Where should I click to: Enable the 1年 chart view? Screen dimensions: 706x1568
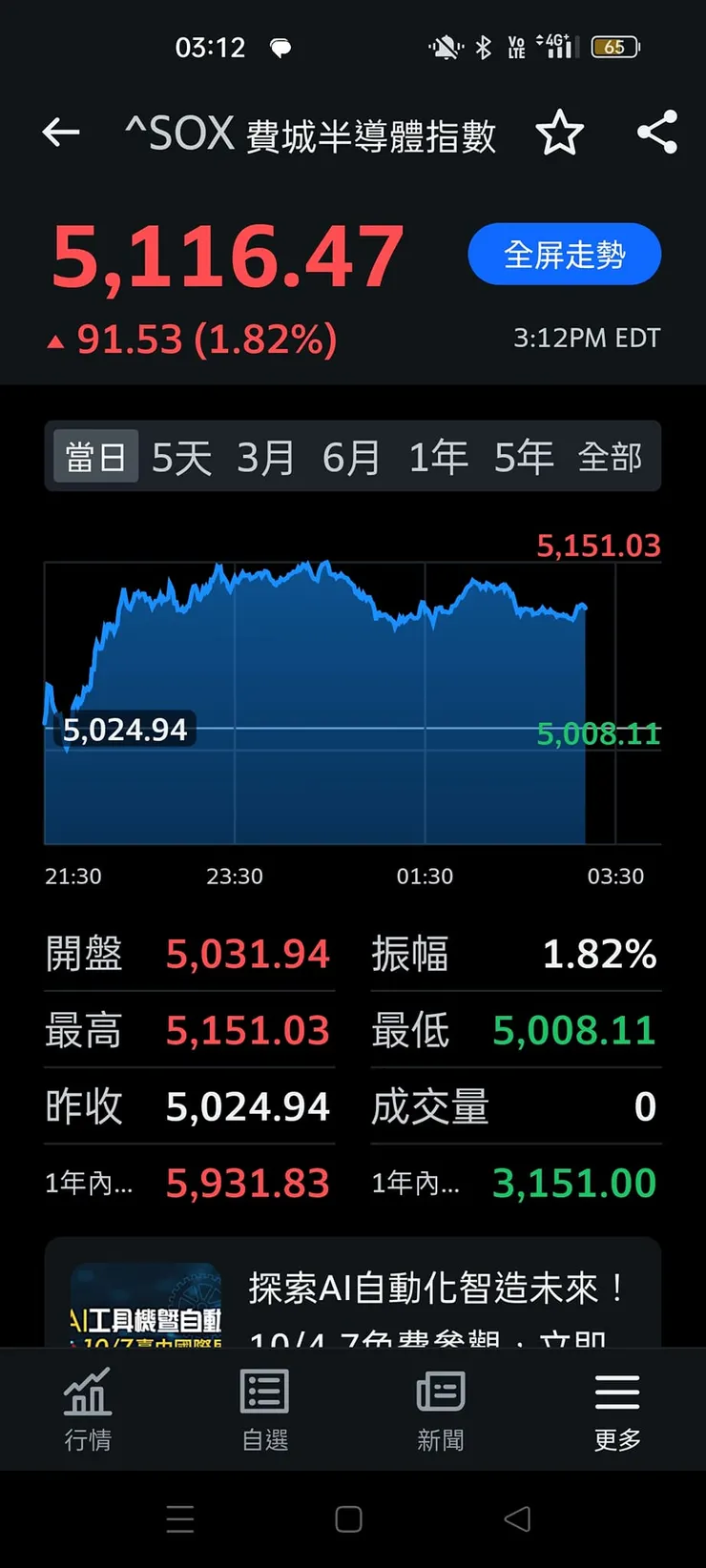click(437, 457)
